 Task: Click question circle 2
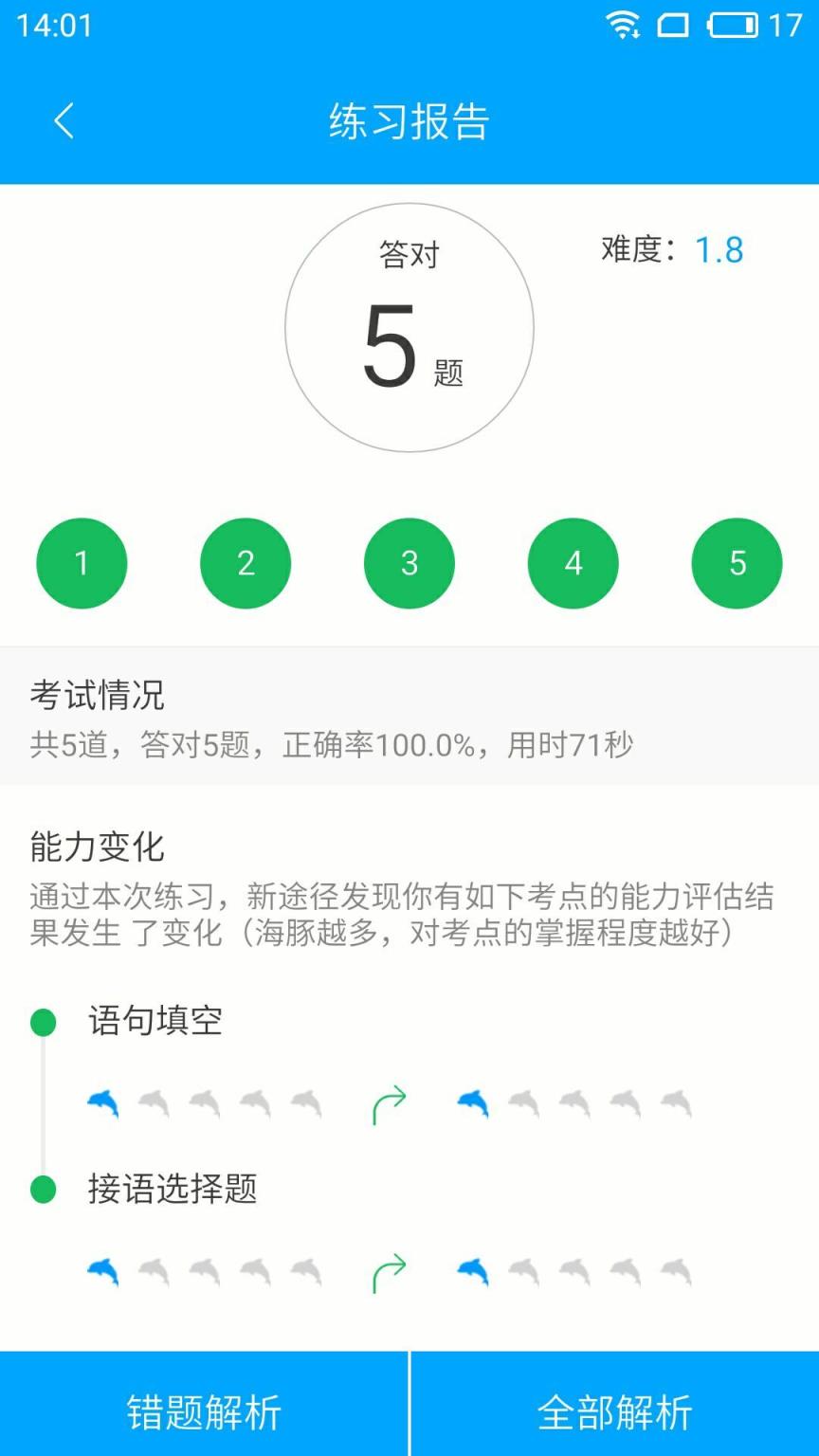click(x=246, y=562)
